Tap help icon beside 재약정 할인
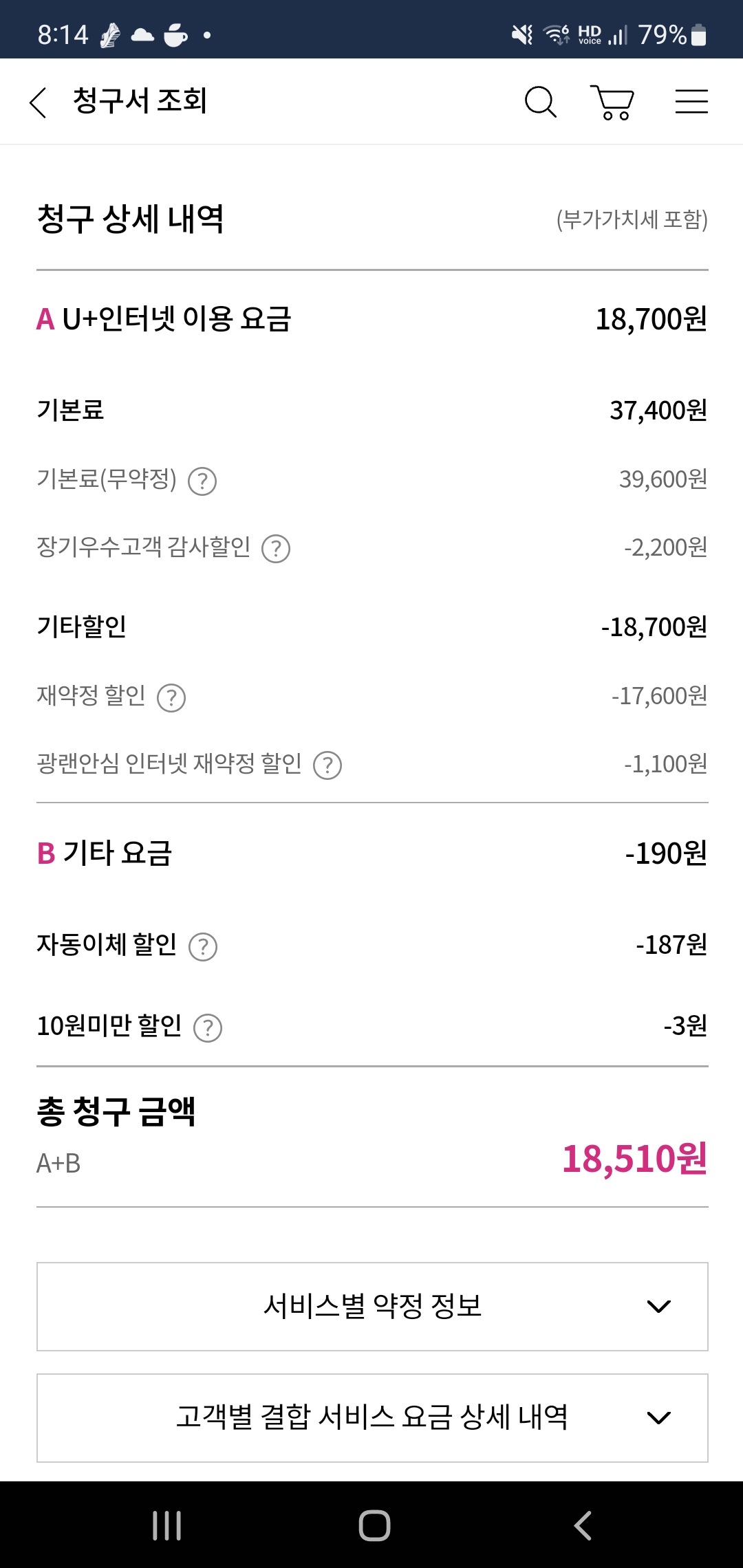 [x=171, y=698]
